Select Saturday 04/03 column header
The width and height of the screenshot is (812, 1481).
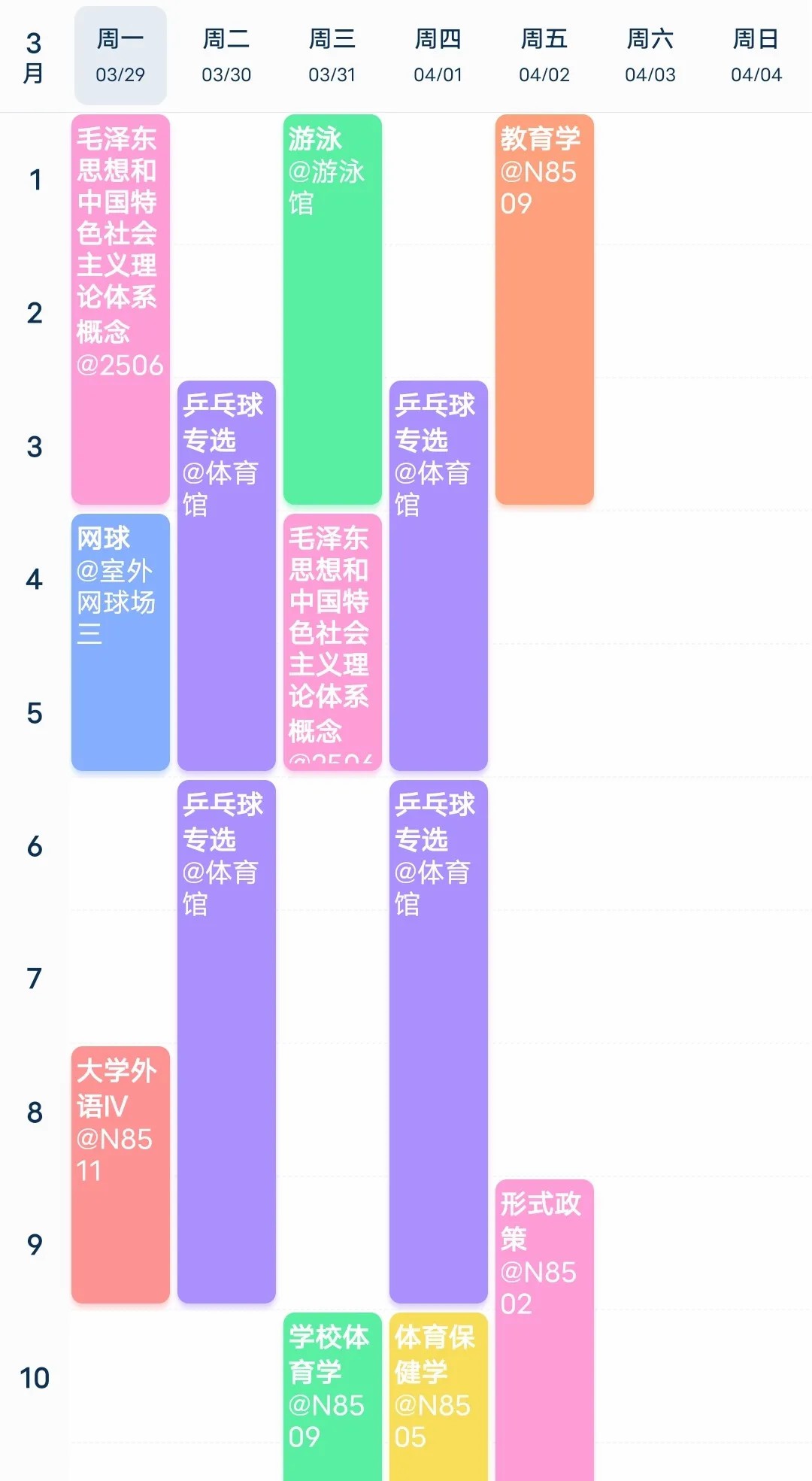tap(650, 56)
